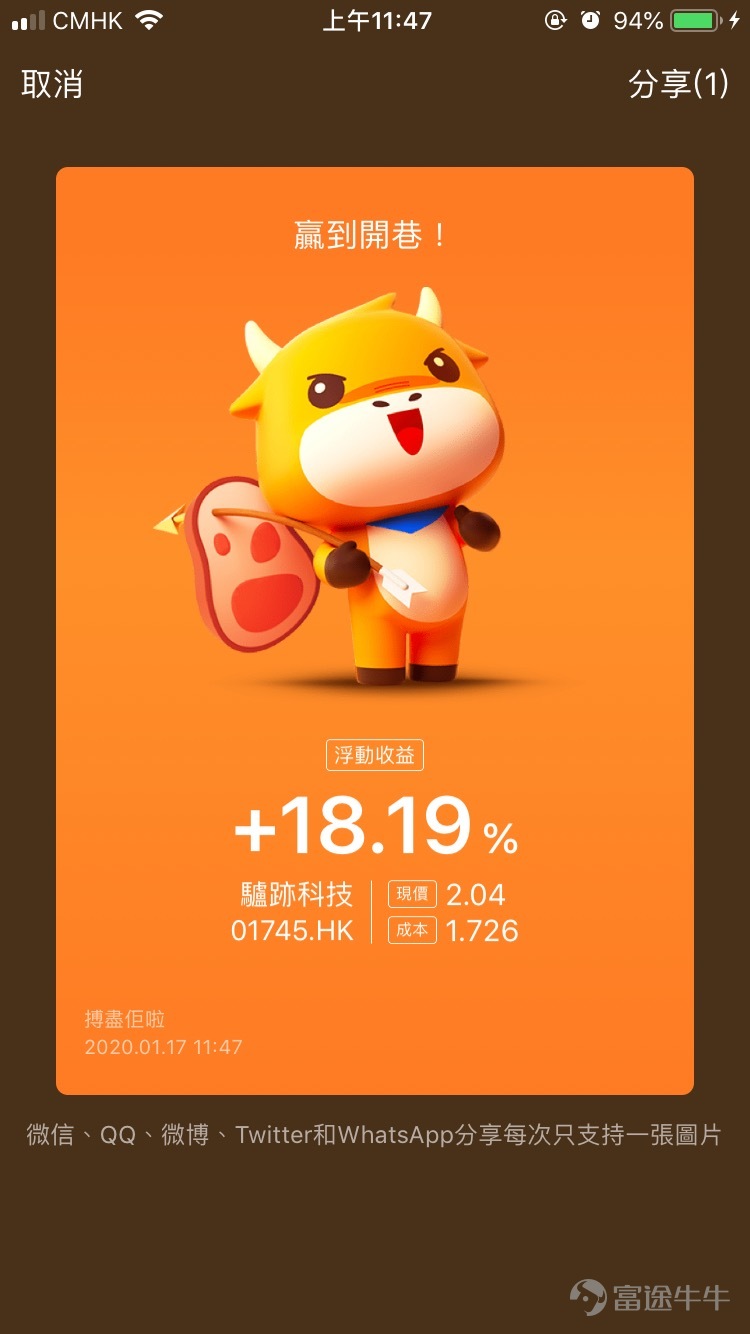Tap 分享(1) to share the image
The height and width of the screenshot is (1334, 750).
pos(678,85)
